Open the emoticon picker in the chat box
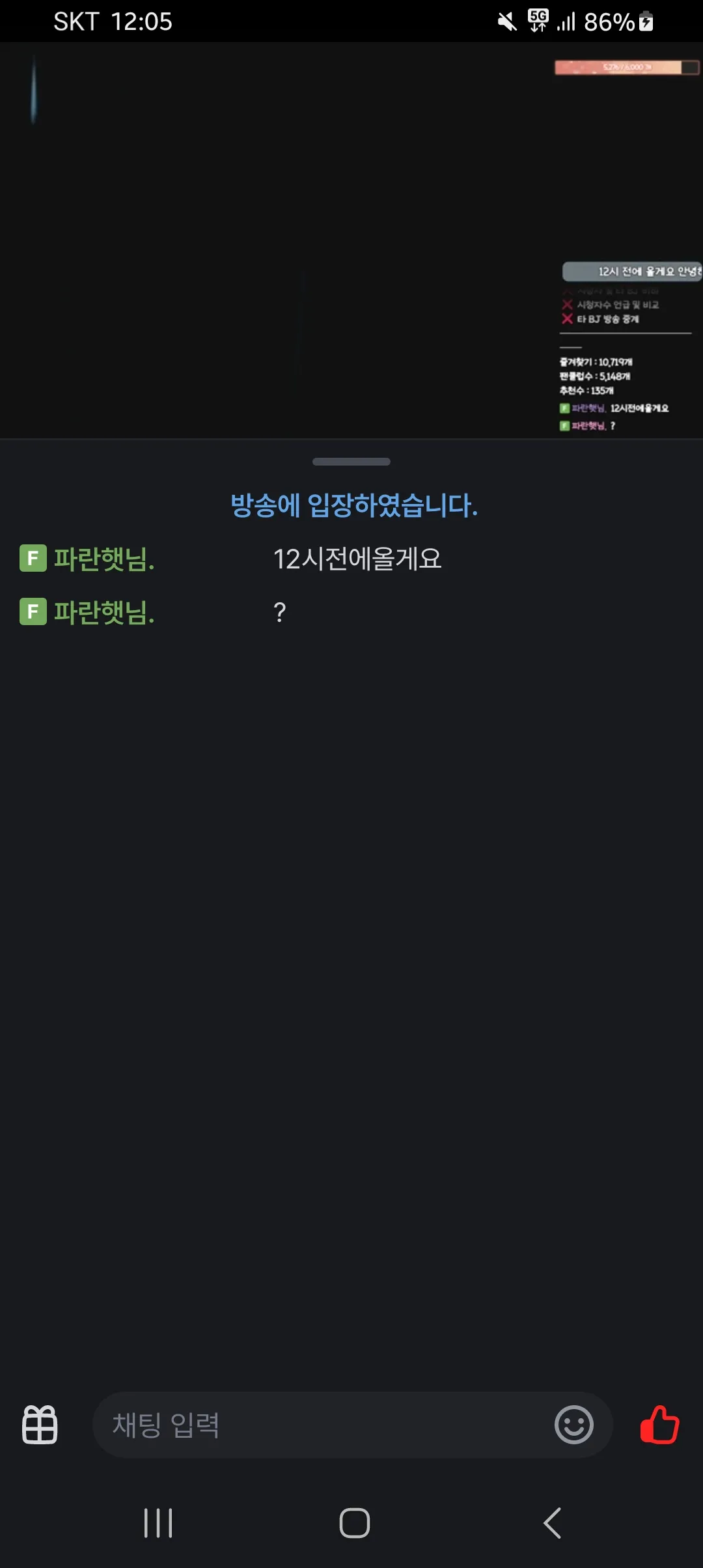Viewport: 703px width, 1568px height. 573,1425
